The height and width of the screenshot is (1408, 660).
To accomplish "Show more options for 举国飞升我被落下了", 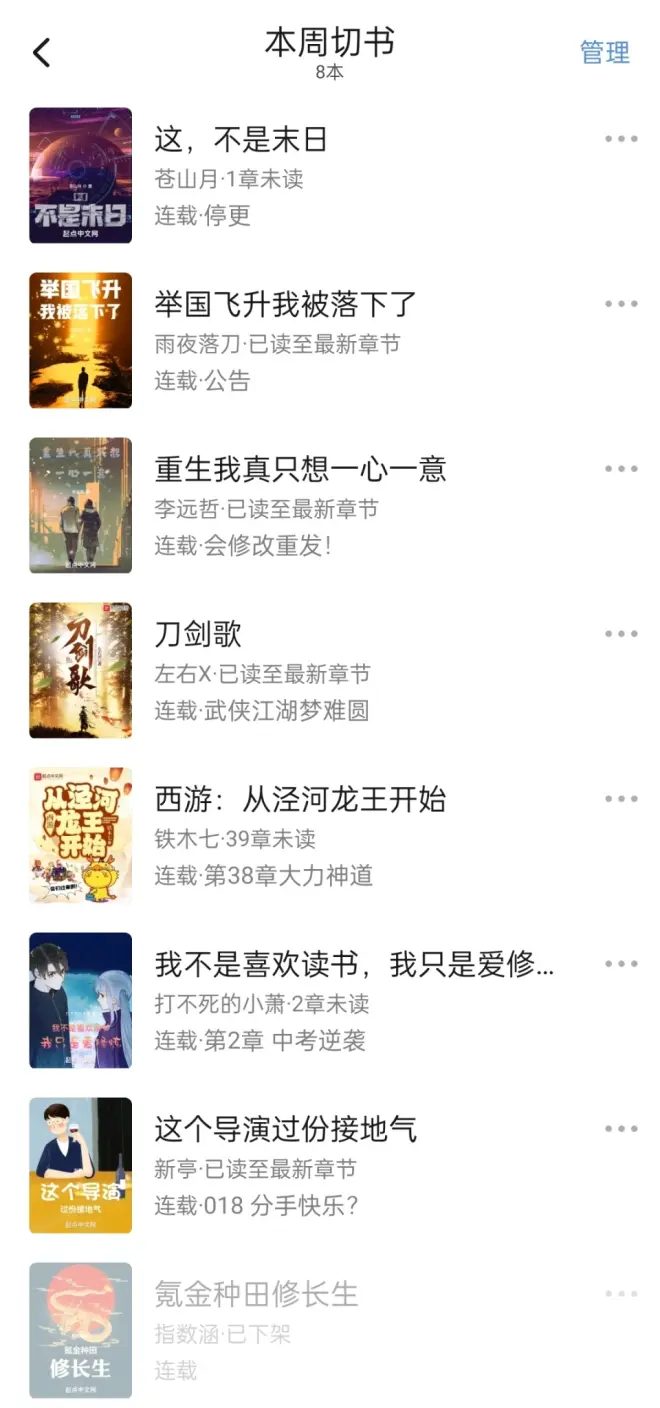I will 621,304.
